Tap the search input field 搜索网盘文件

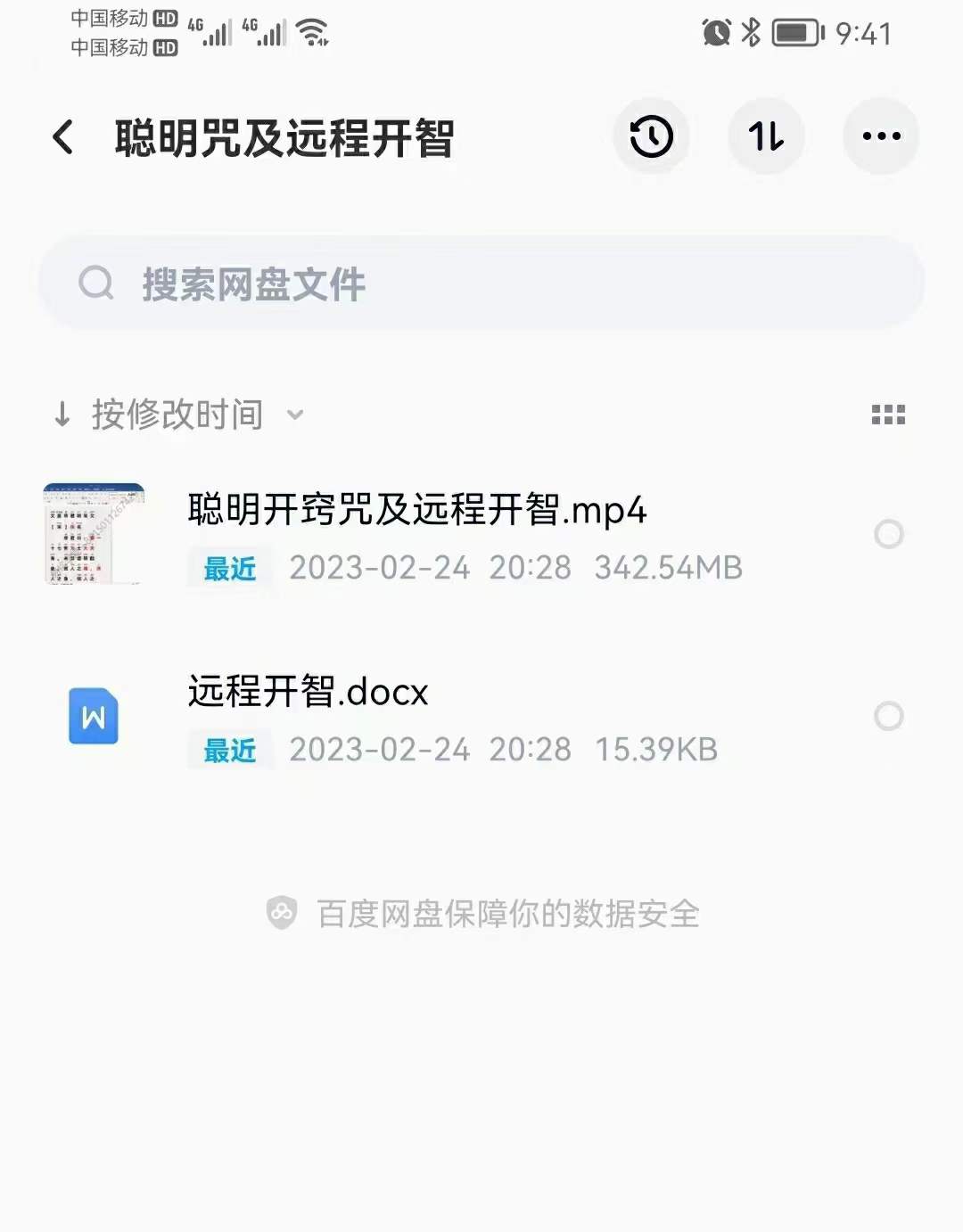tap(481, 282)
